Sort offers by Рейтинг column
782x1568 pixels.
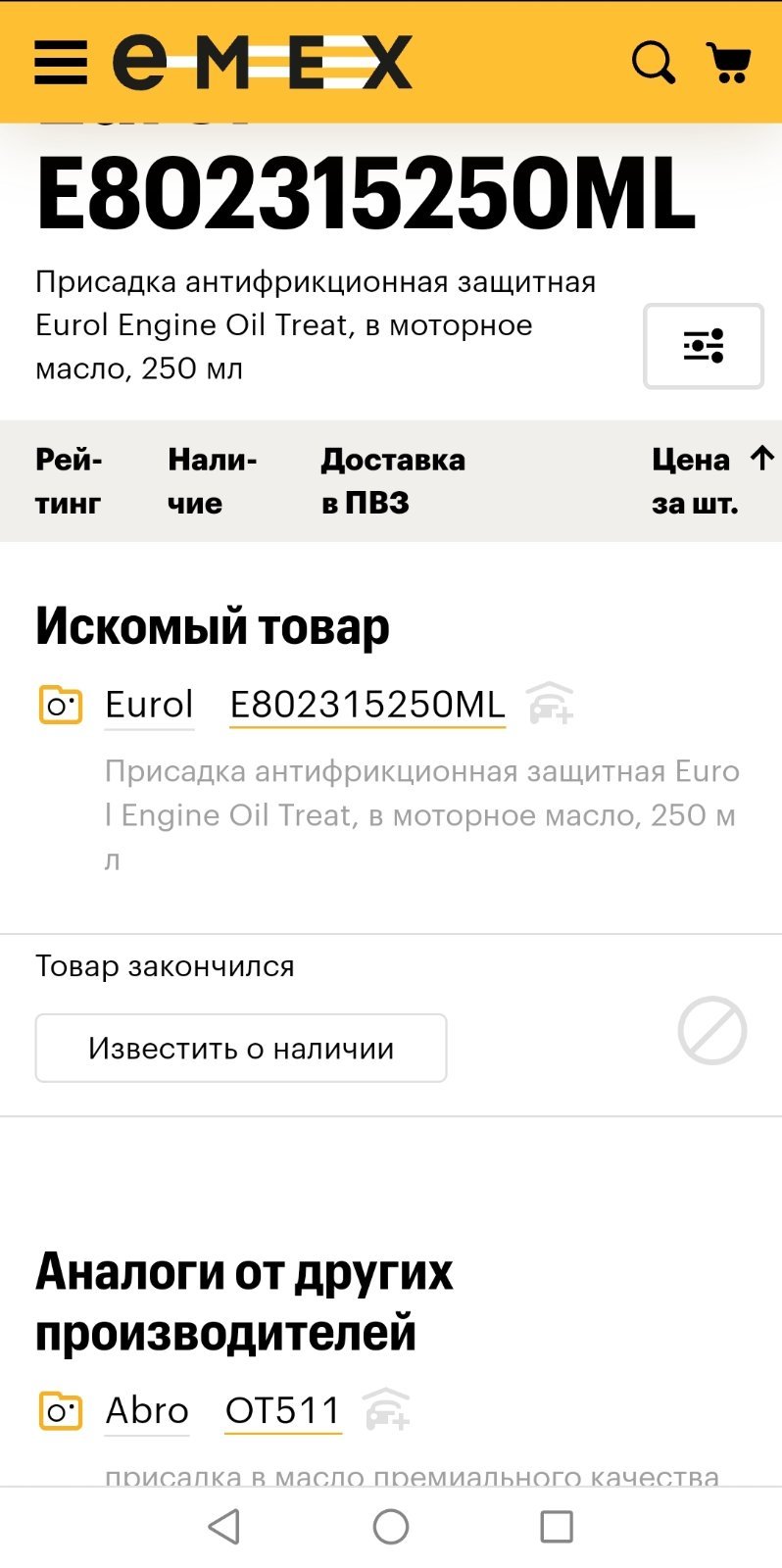pos(69,481)
